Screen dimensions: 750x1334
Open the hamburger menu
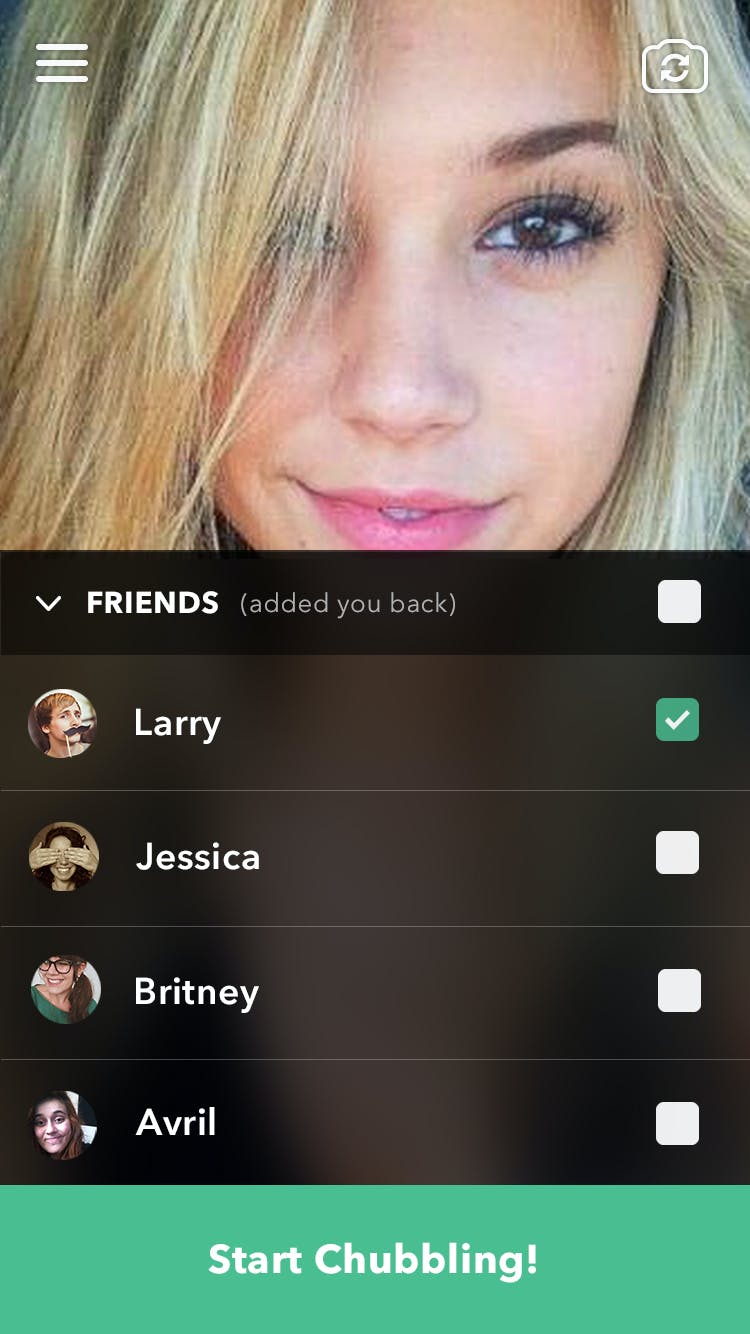tap(62, 63)
